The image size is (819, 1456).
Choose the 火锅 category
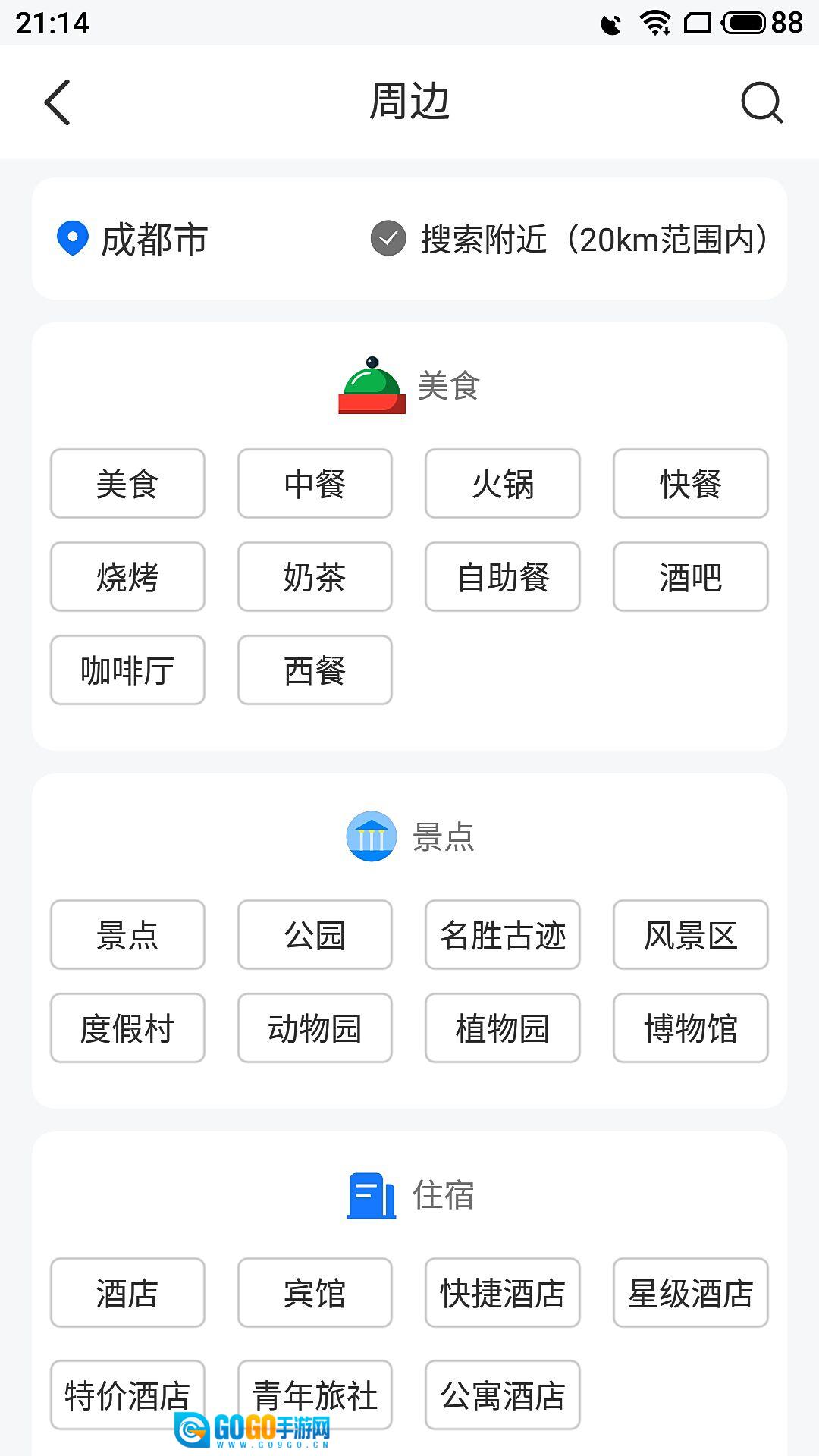(x=502, y=484)
